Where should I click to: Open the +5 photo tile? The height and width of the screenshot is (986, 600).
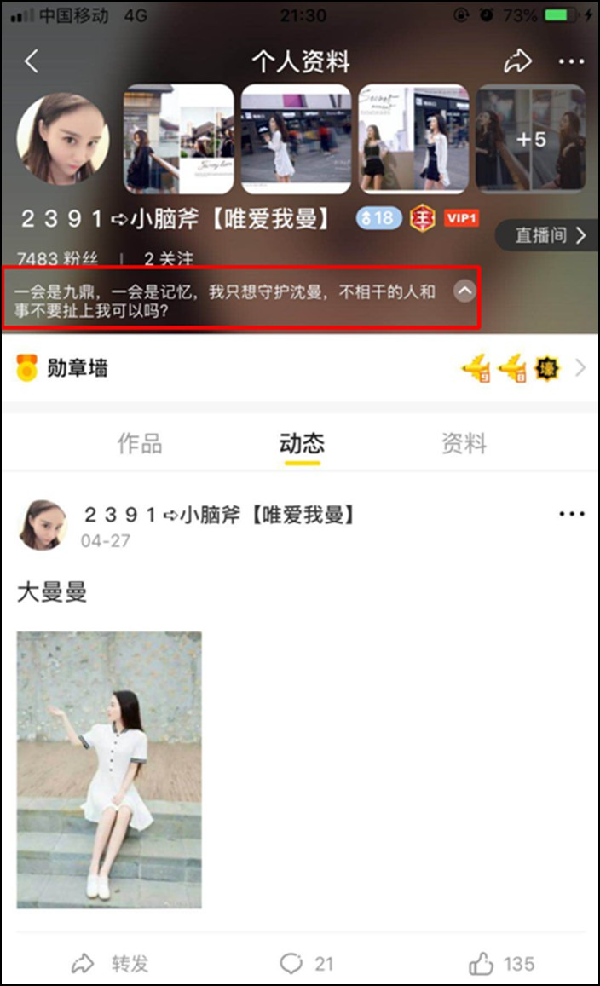[x=530, y=139]
